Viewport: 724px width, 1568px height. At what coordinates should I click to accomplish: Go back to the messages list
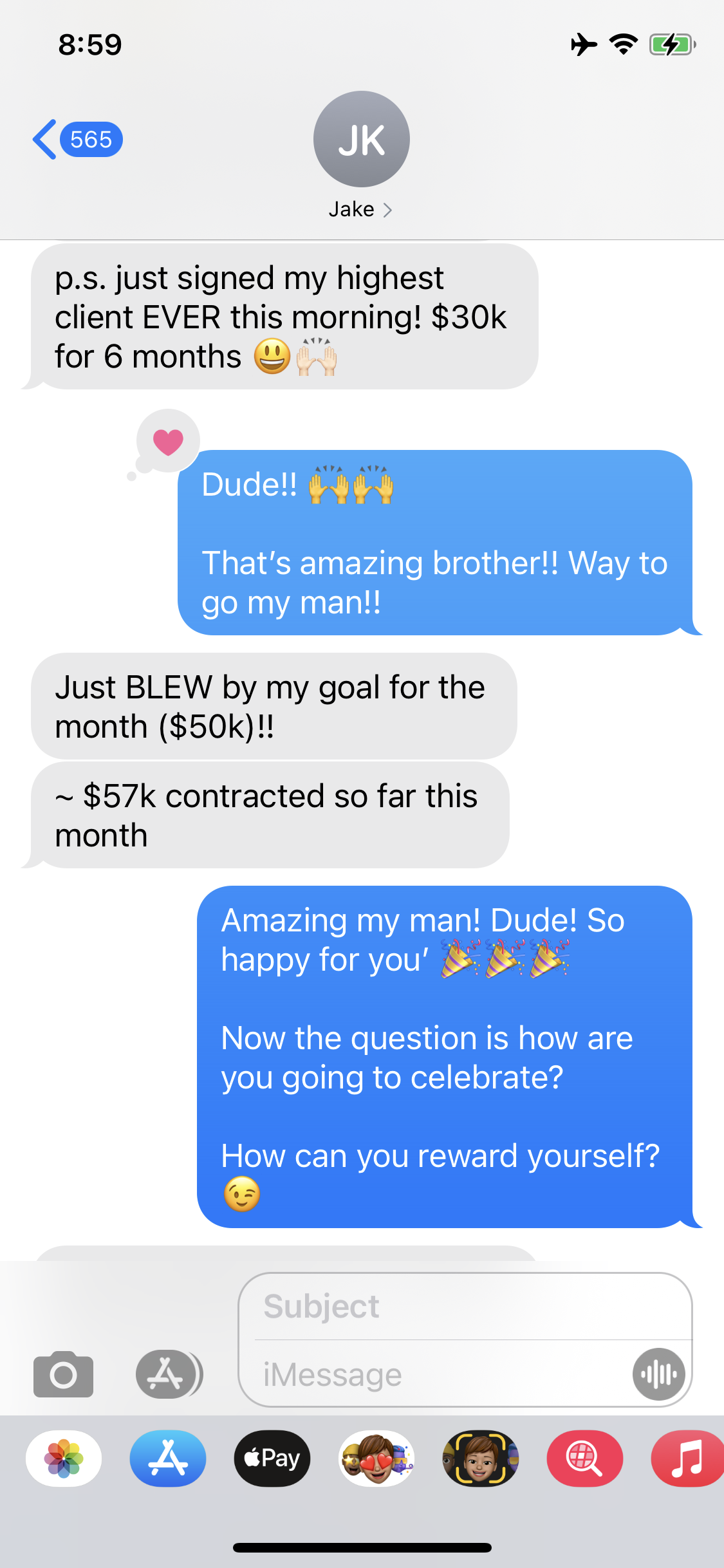(x=77, y=139)
